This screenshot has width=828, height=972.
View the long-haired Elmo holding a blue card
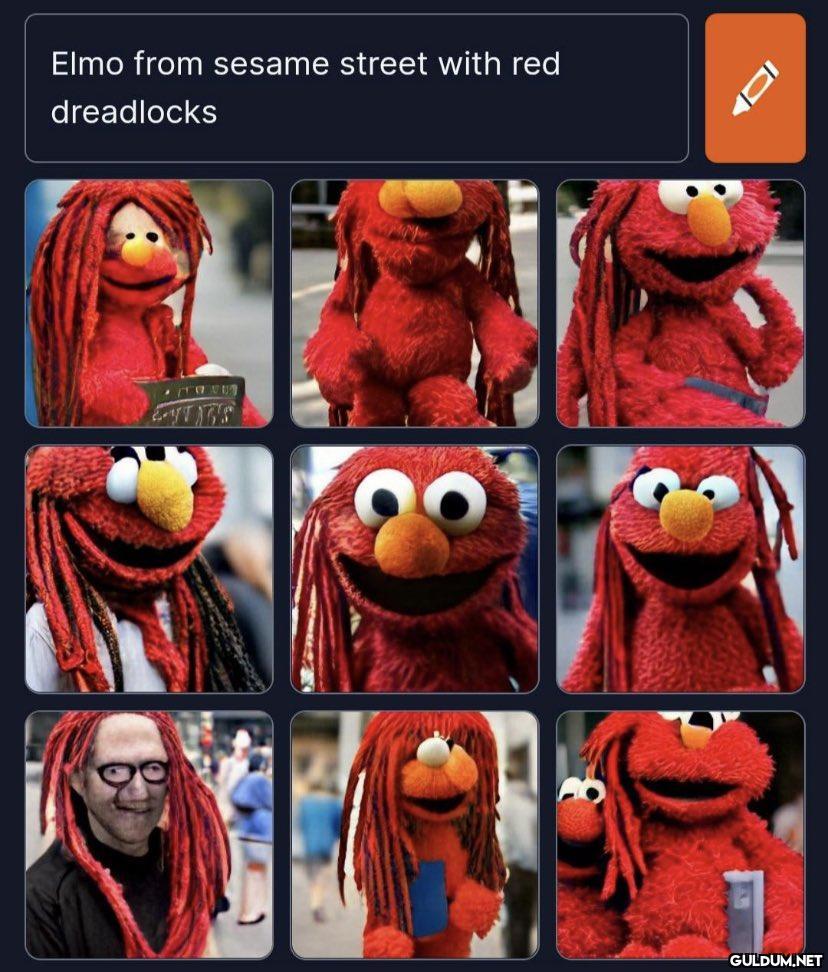click(414, 834)
